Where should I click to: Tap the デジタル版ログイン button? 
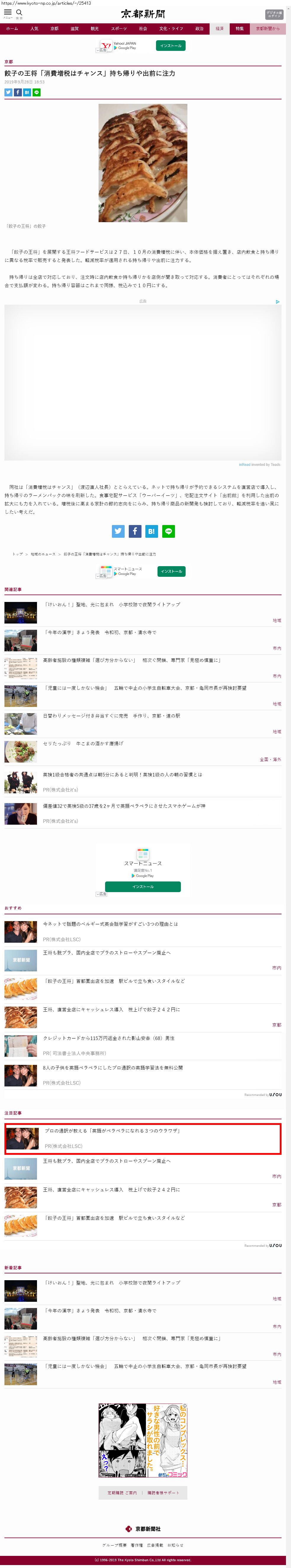[274, 14]
